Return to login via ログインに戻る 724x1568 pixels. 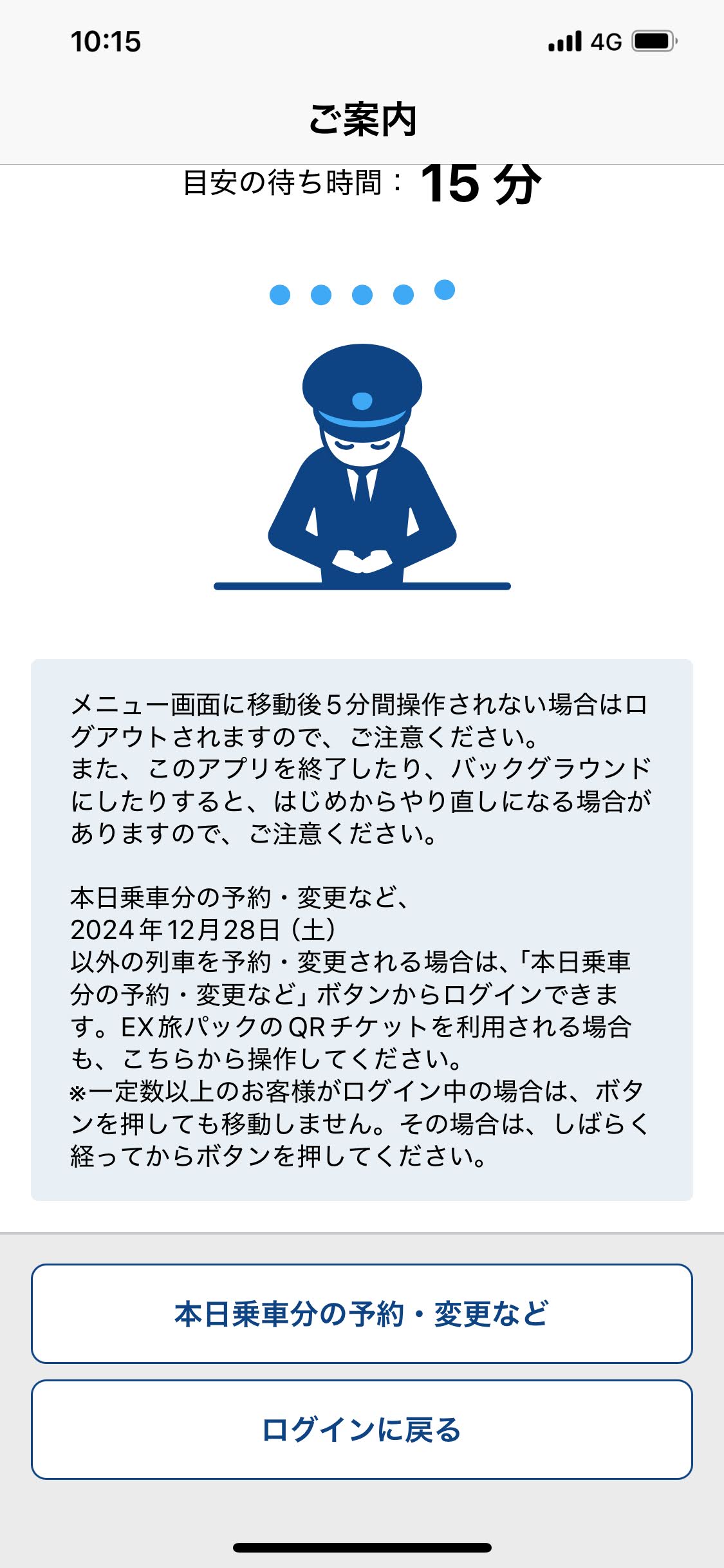(362, 1430)
